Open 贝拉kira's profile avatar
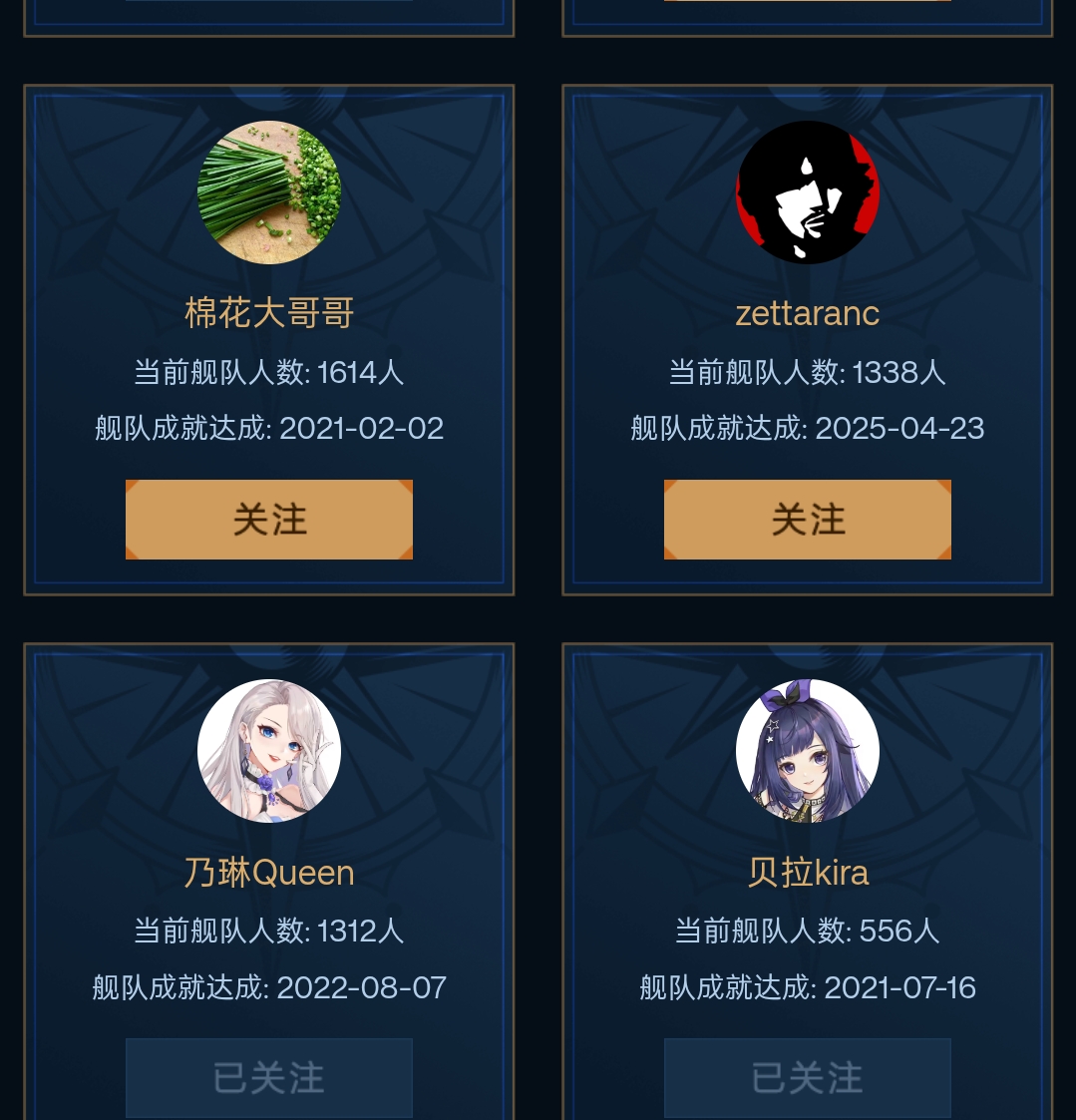1076x1120 pixels. click(808, 751)
